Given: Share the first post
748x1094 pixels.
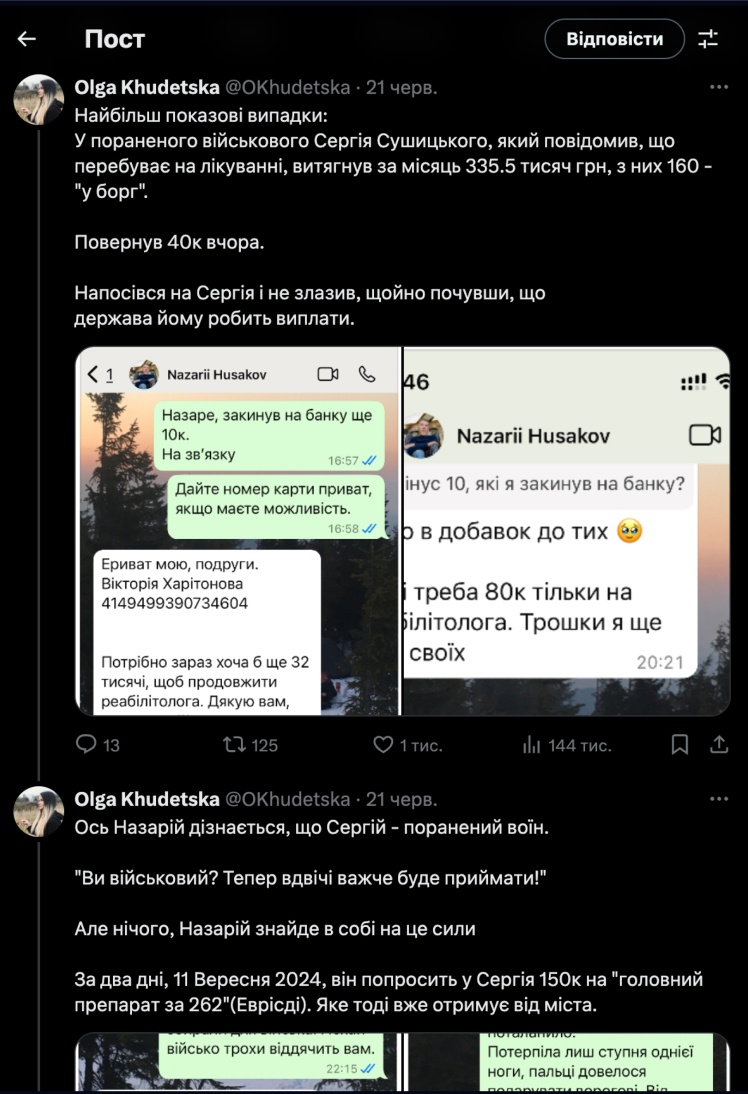Looking at the screenshot, I should pyautogui.click(x=718, y=745).
